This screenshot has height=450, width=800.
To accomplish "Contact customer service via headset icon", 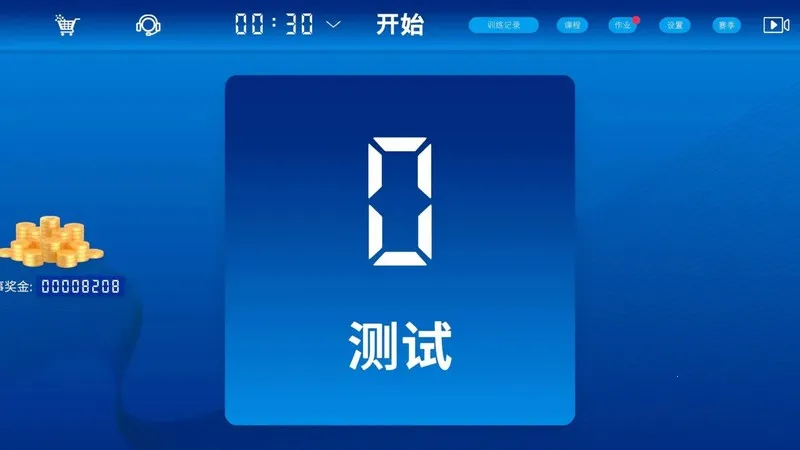I will (x=149, y=25).
